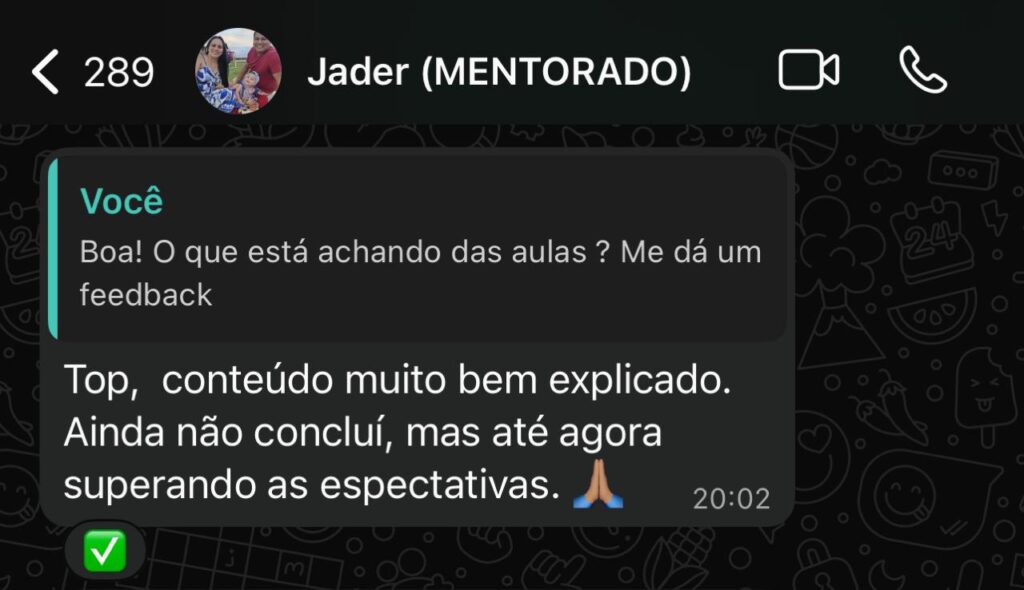Open contact info for Jader (MENTORADO)
1024x590 pixels.
click(498, 72)
